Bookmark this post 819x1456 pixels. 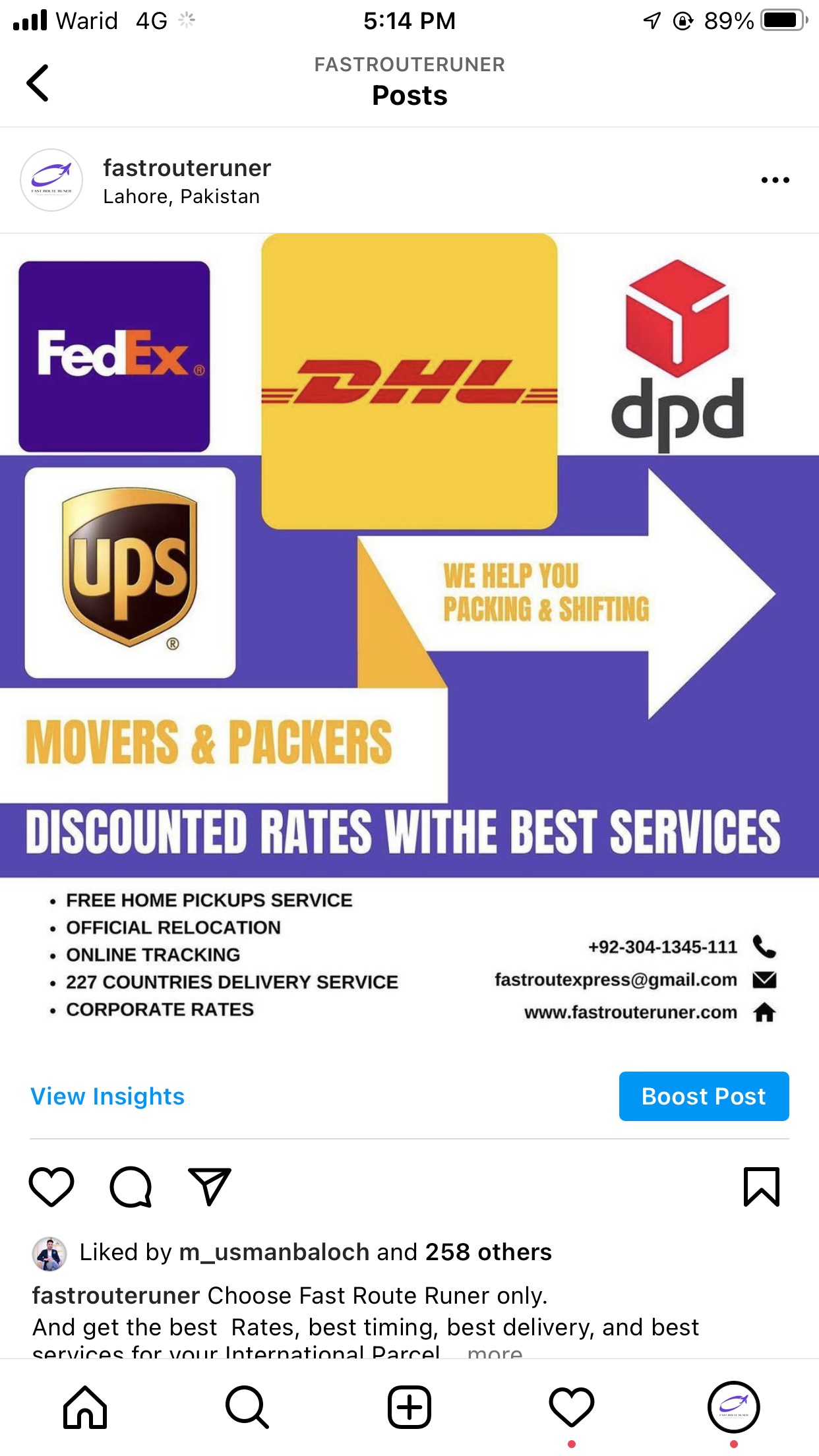762,1186
